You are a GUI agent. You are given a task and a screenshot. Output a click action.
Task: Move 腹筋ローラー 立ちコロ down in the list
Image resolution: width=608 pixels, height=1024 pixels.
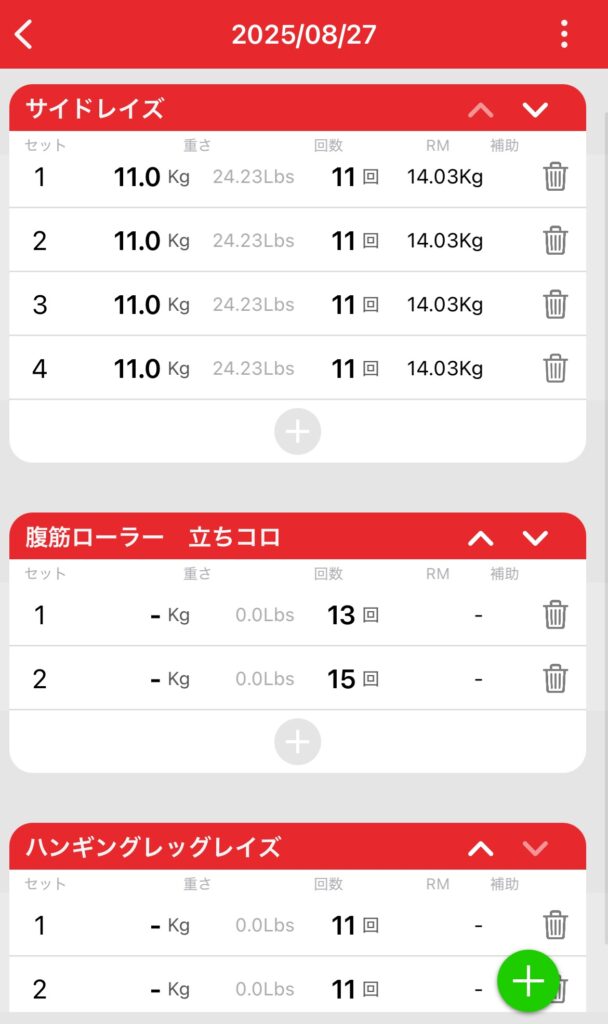(536, 539)
